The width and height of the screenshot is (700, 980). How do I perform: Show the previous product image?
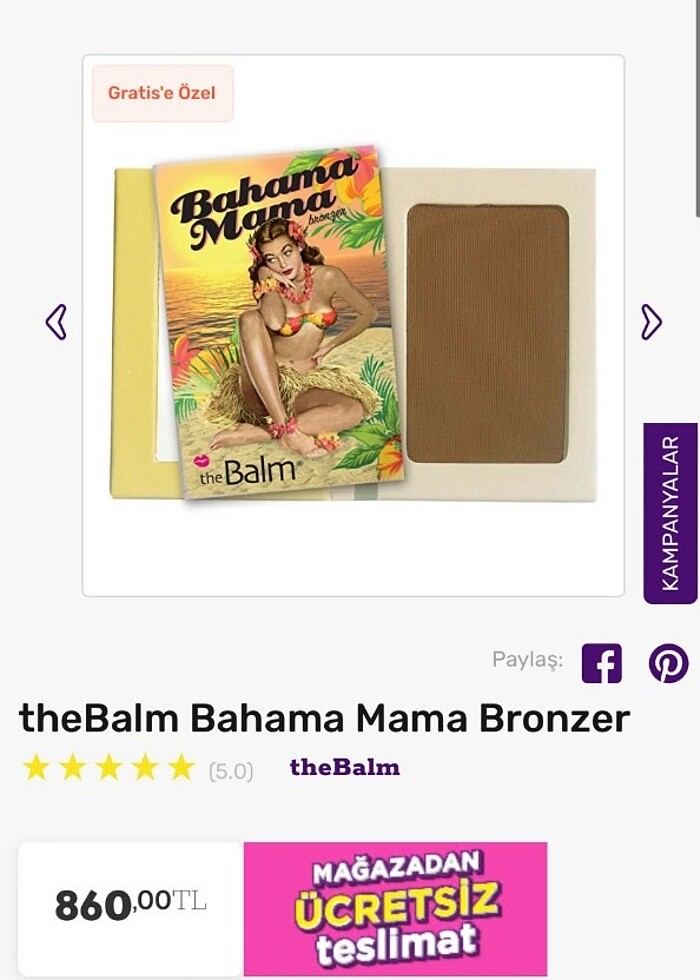coord(56,322)
